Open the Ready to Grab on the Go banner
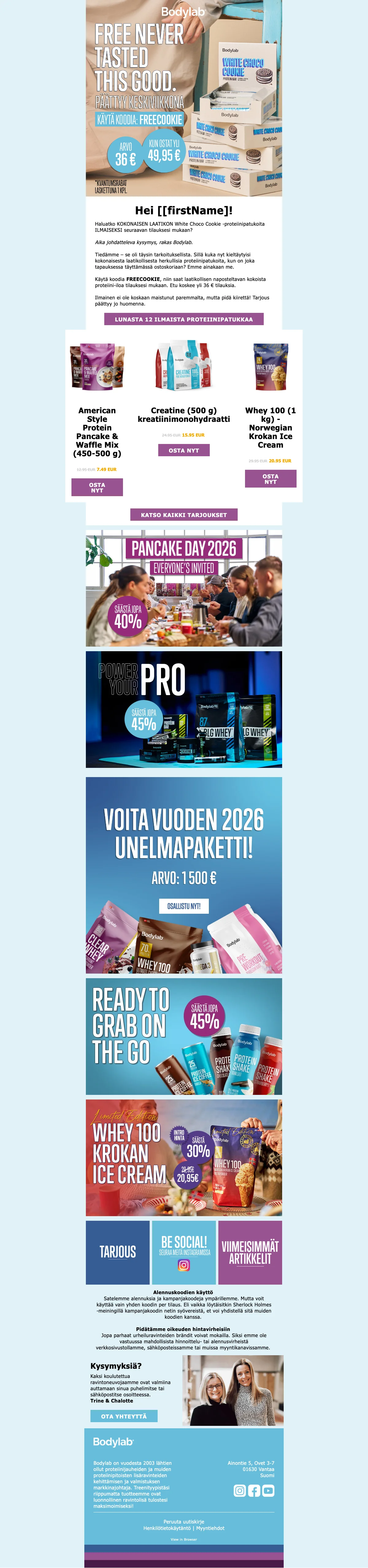 click(184, 1036)
